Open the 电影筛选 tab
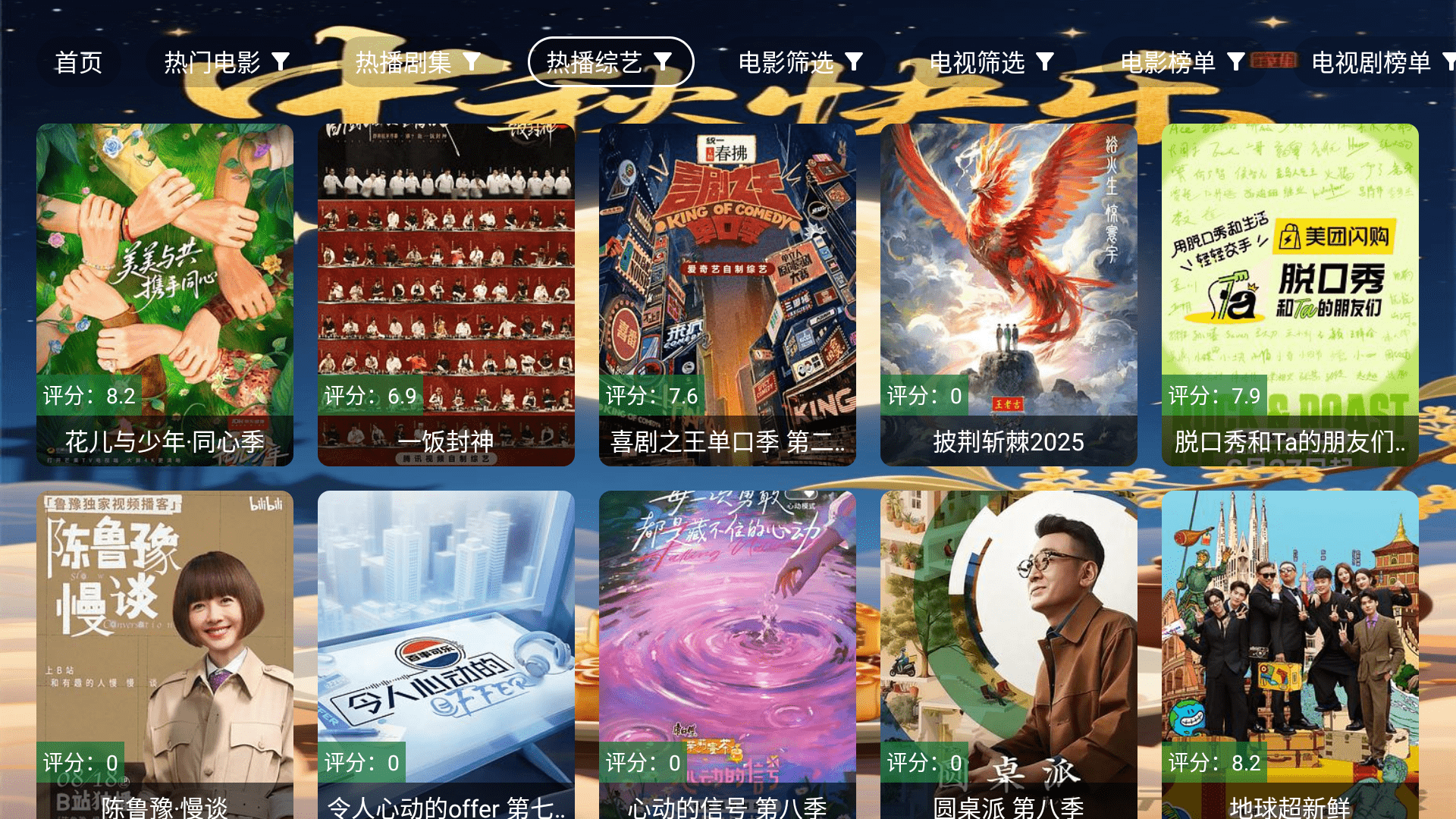 coord(800,62)
